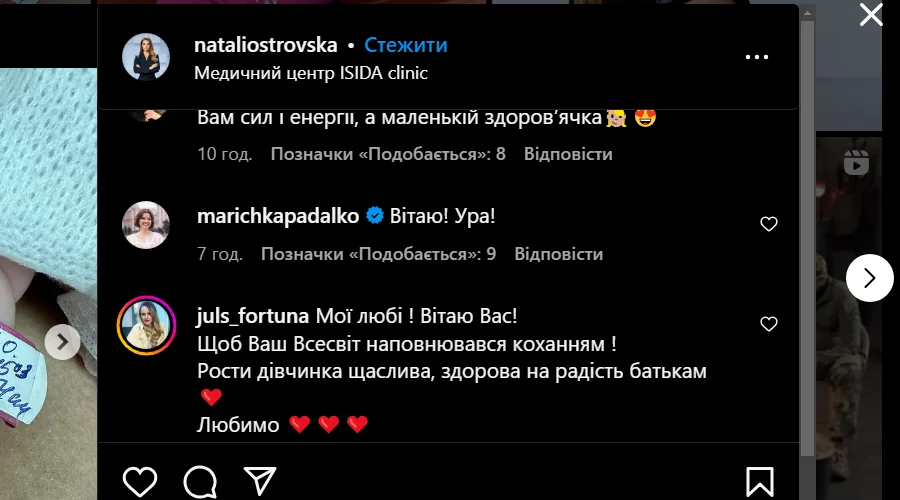This screenshot has width=900, height=500.
Task: Like juls_fortuna's comment
Action: point(769,324)
